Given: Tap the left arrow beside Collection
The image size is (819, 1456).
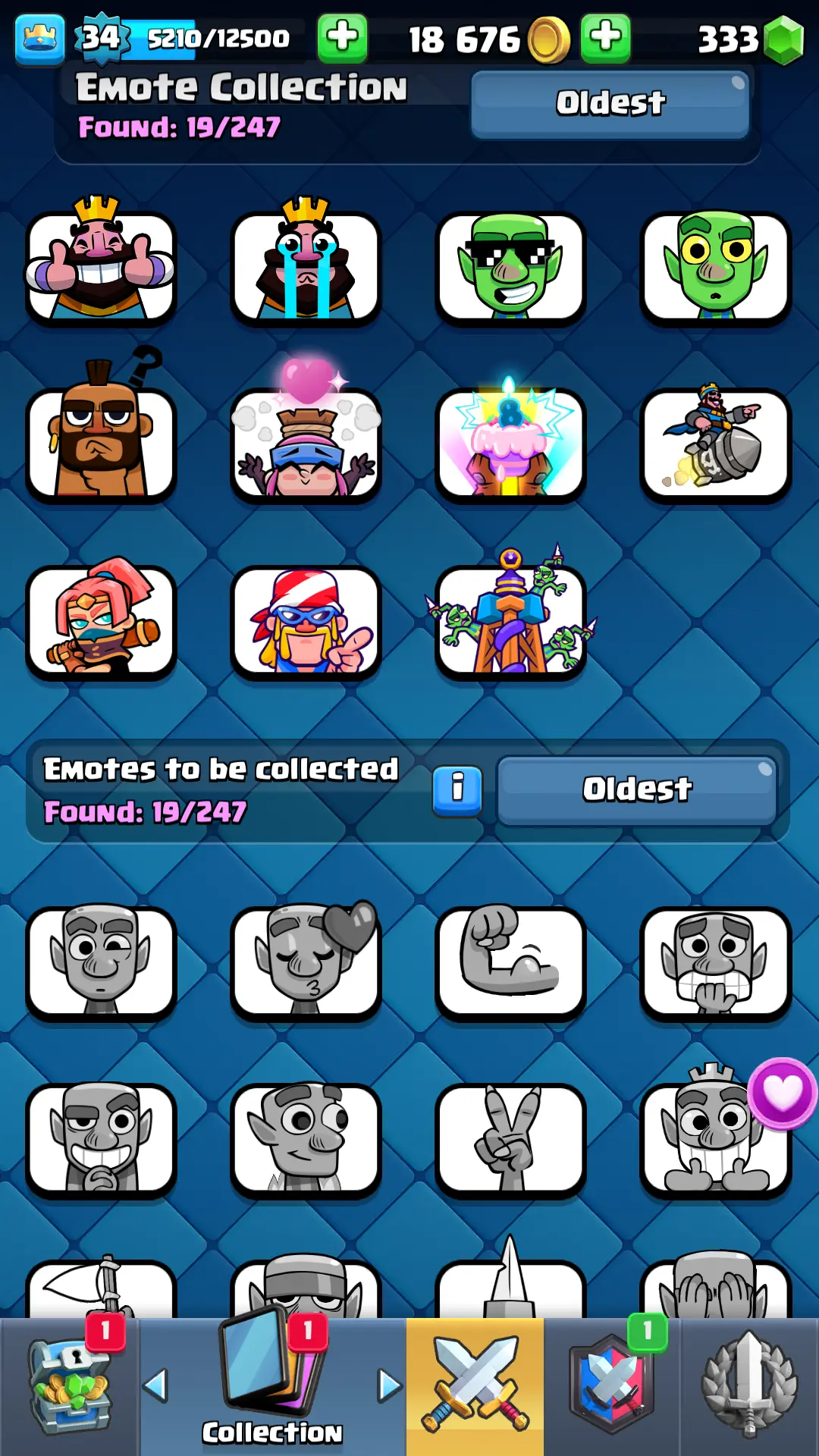Looking at the screenshot, I should [155, 1385].
